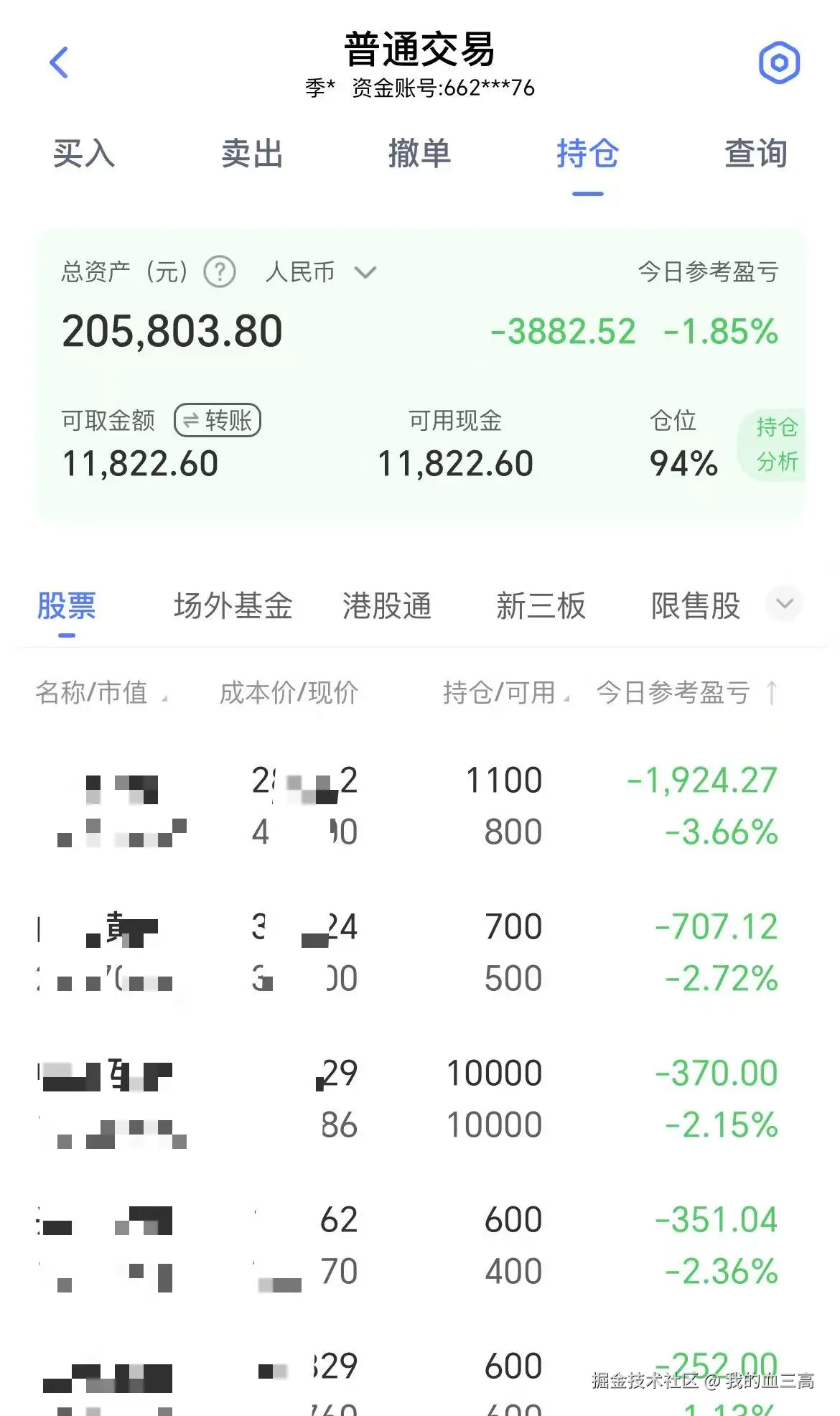
Task: Expand the chevron right of 限售股
Action: (x=784, y=605)
